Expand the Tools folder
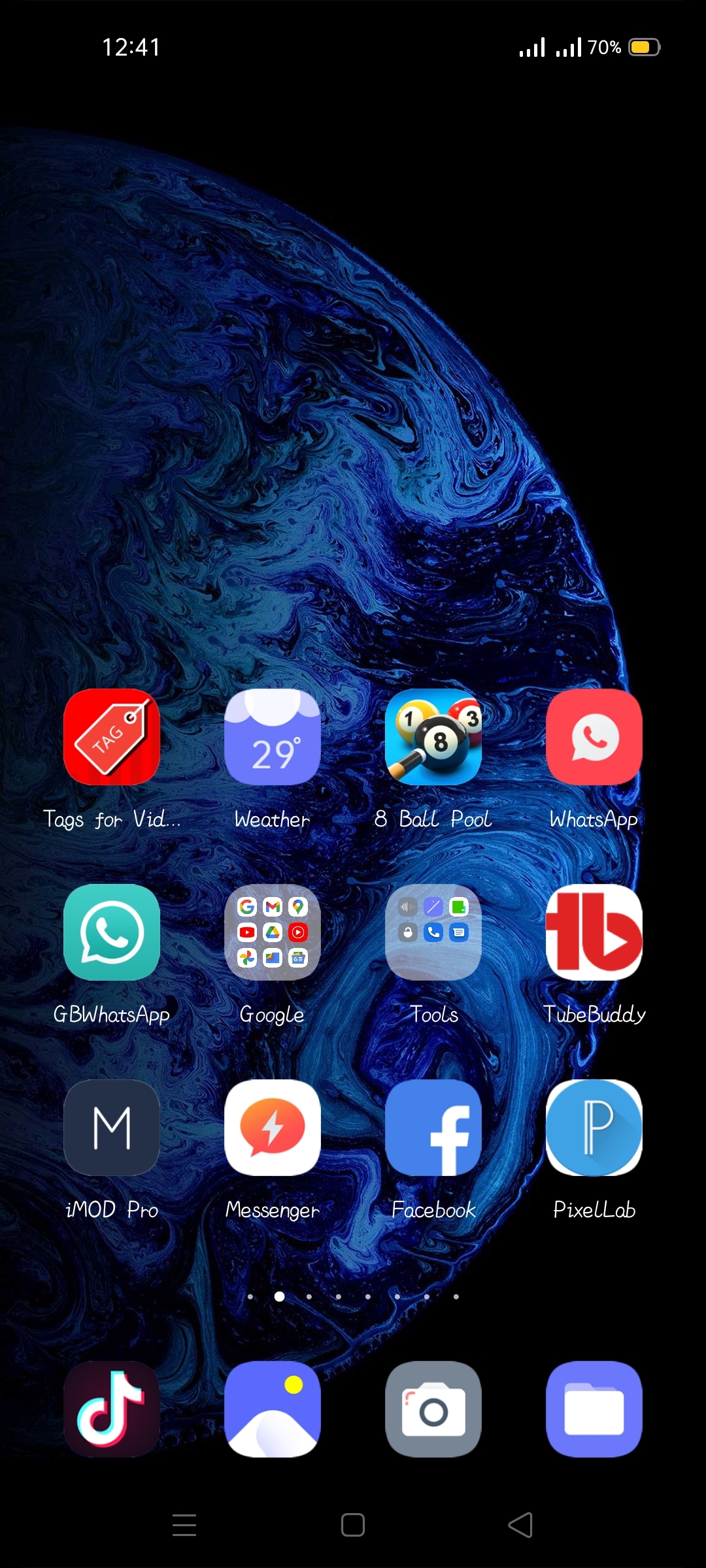 pyautogui.click(x=433, y=932)
